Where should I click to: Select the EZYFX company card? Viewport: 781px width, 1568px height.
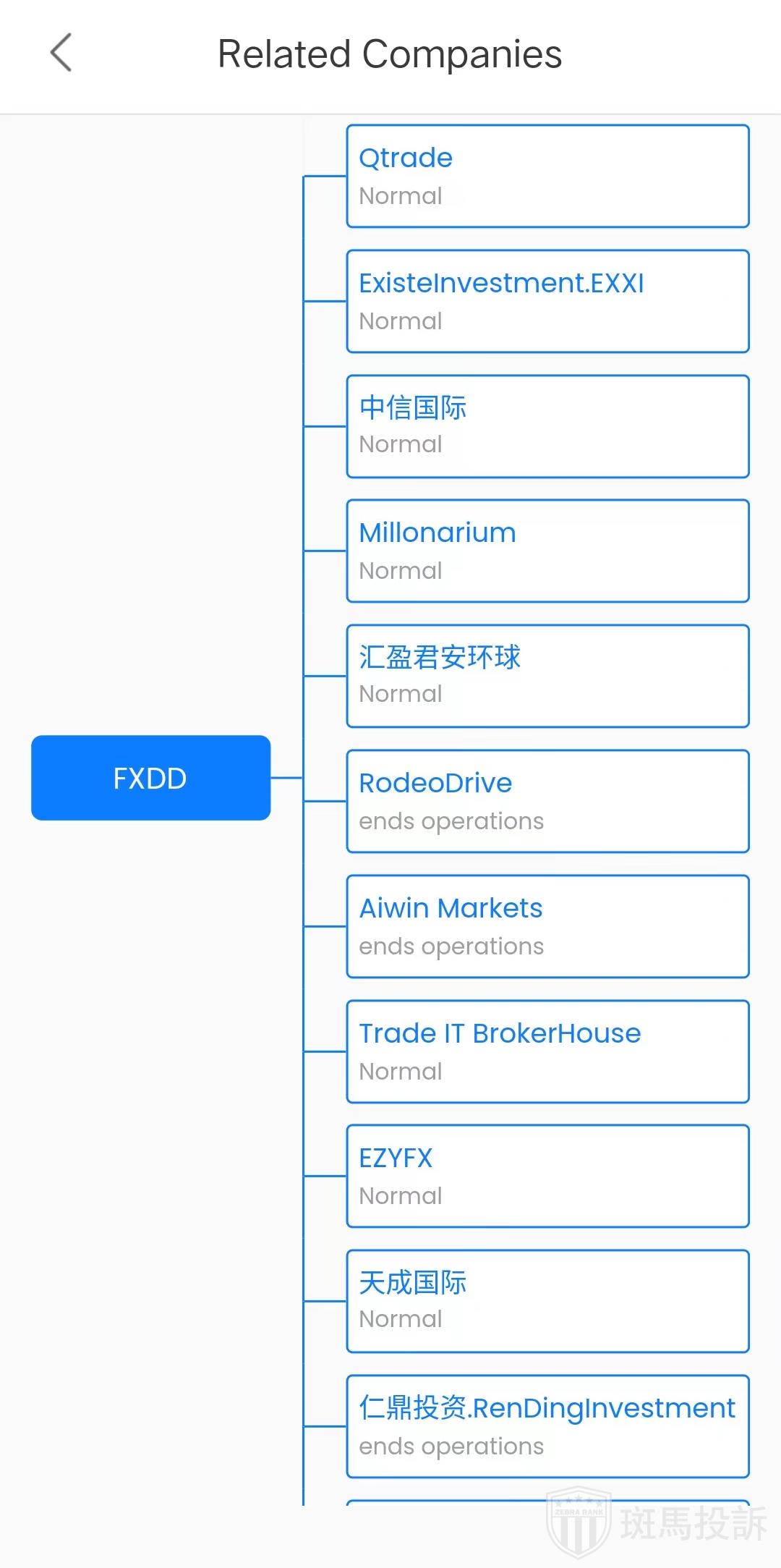point(547,1176)
